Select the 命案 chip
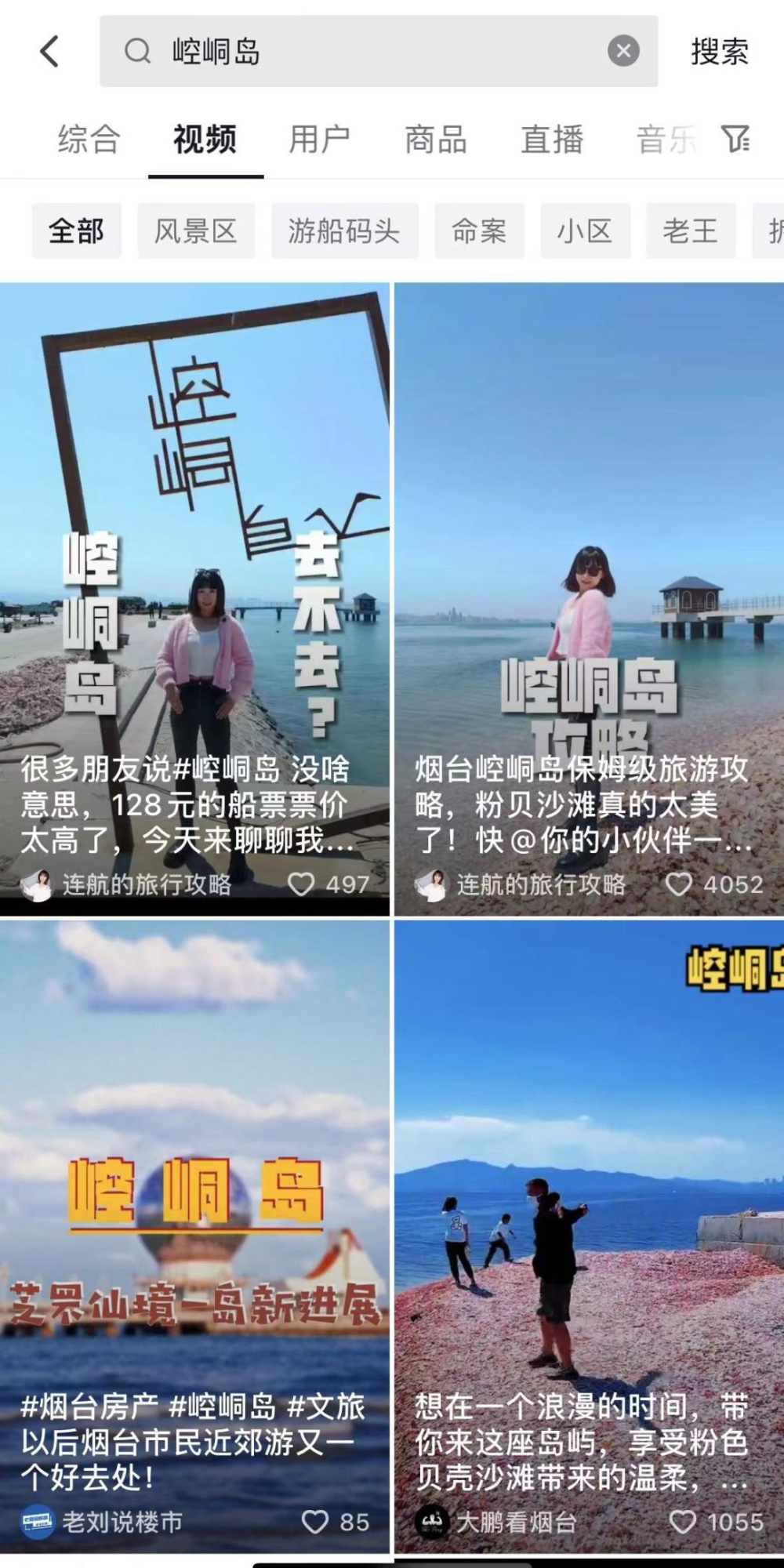The image size is (784, 1568). pyautogui.click(x=479, y=231)
